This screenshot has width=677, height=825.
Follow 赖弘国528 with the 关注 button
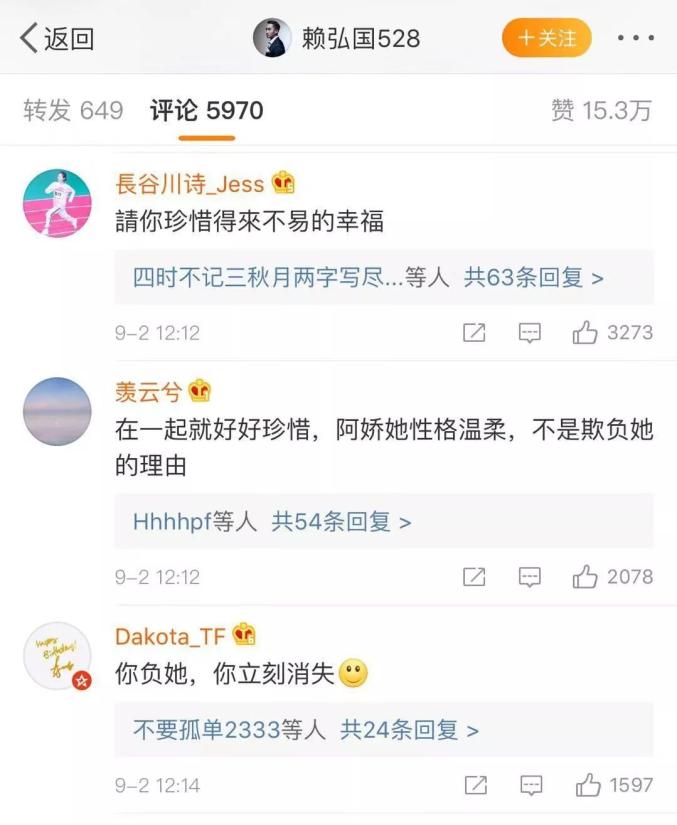point(546,39)
